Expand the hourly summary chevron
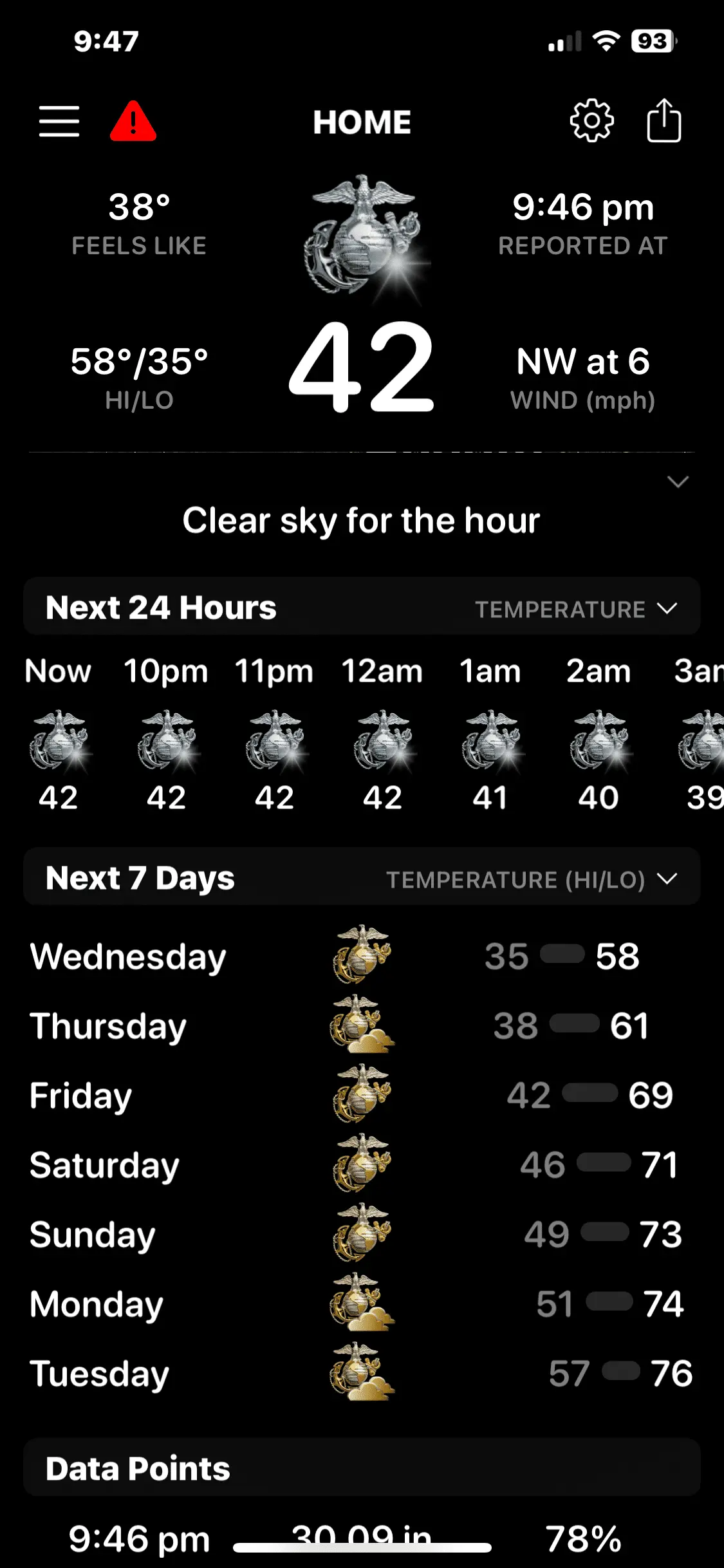Image resolution: width=724 pixels, height=1568 pixels. (678, 482)
